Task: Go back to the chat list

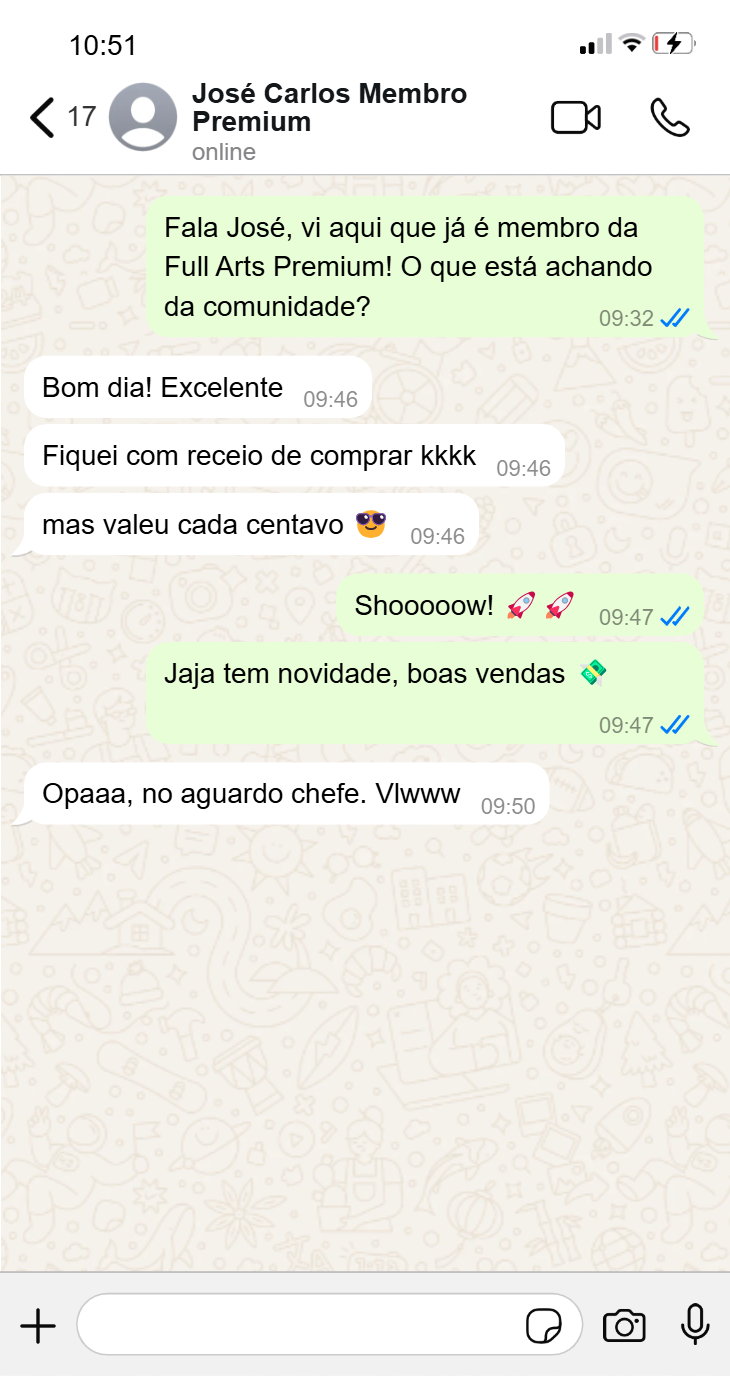Action: pyautogui.click(x=42, y=118)
